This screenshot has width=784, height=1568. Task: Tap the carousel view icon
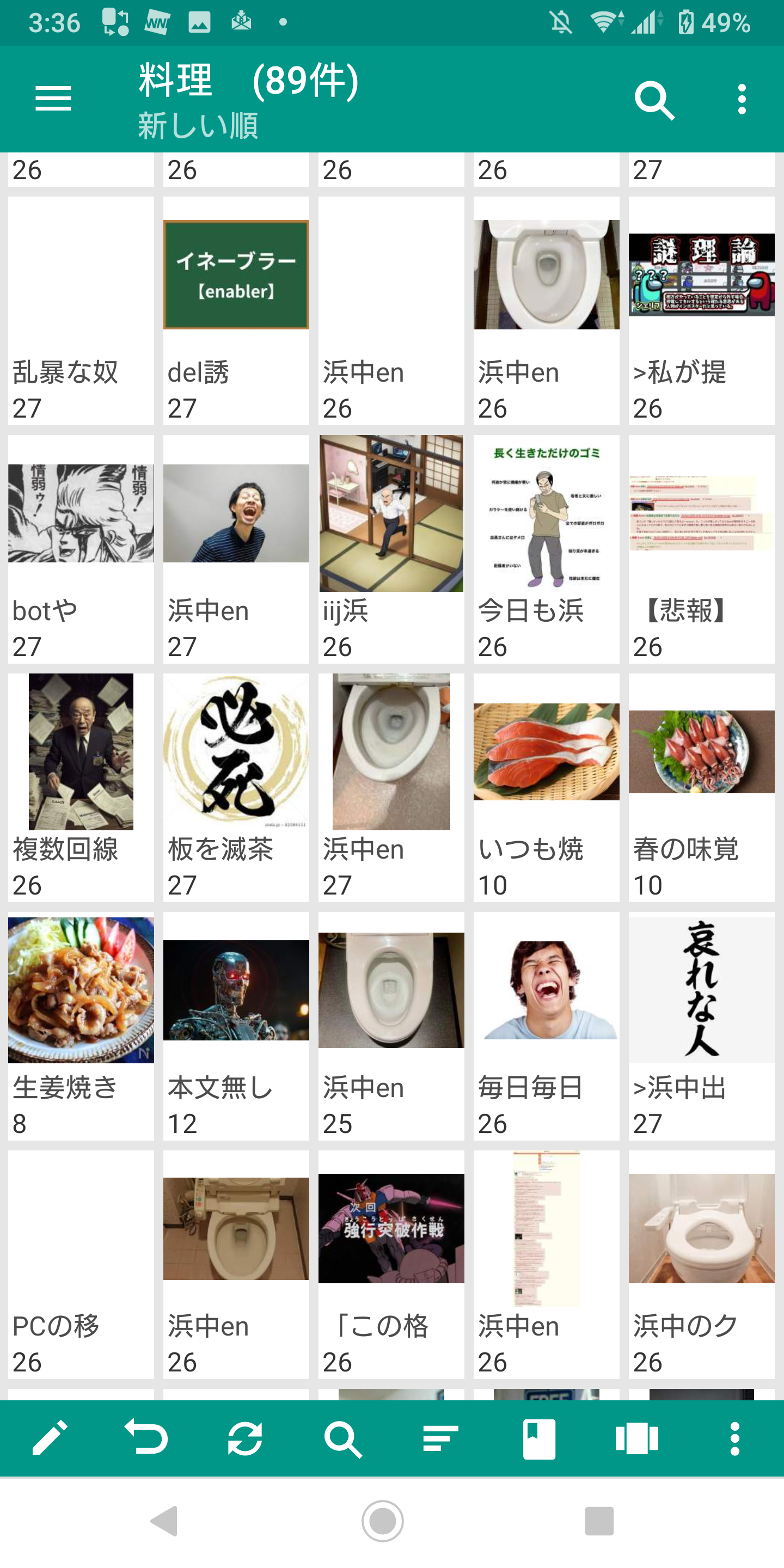point(636,1438)
